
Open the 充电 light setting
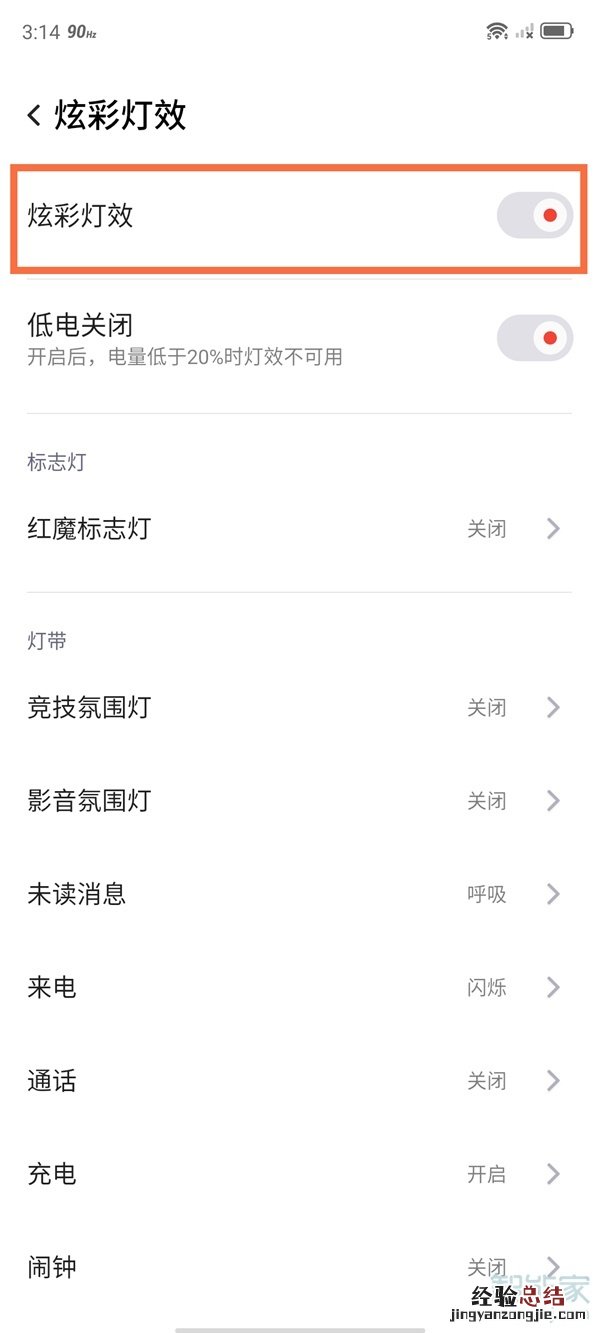299,1174
